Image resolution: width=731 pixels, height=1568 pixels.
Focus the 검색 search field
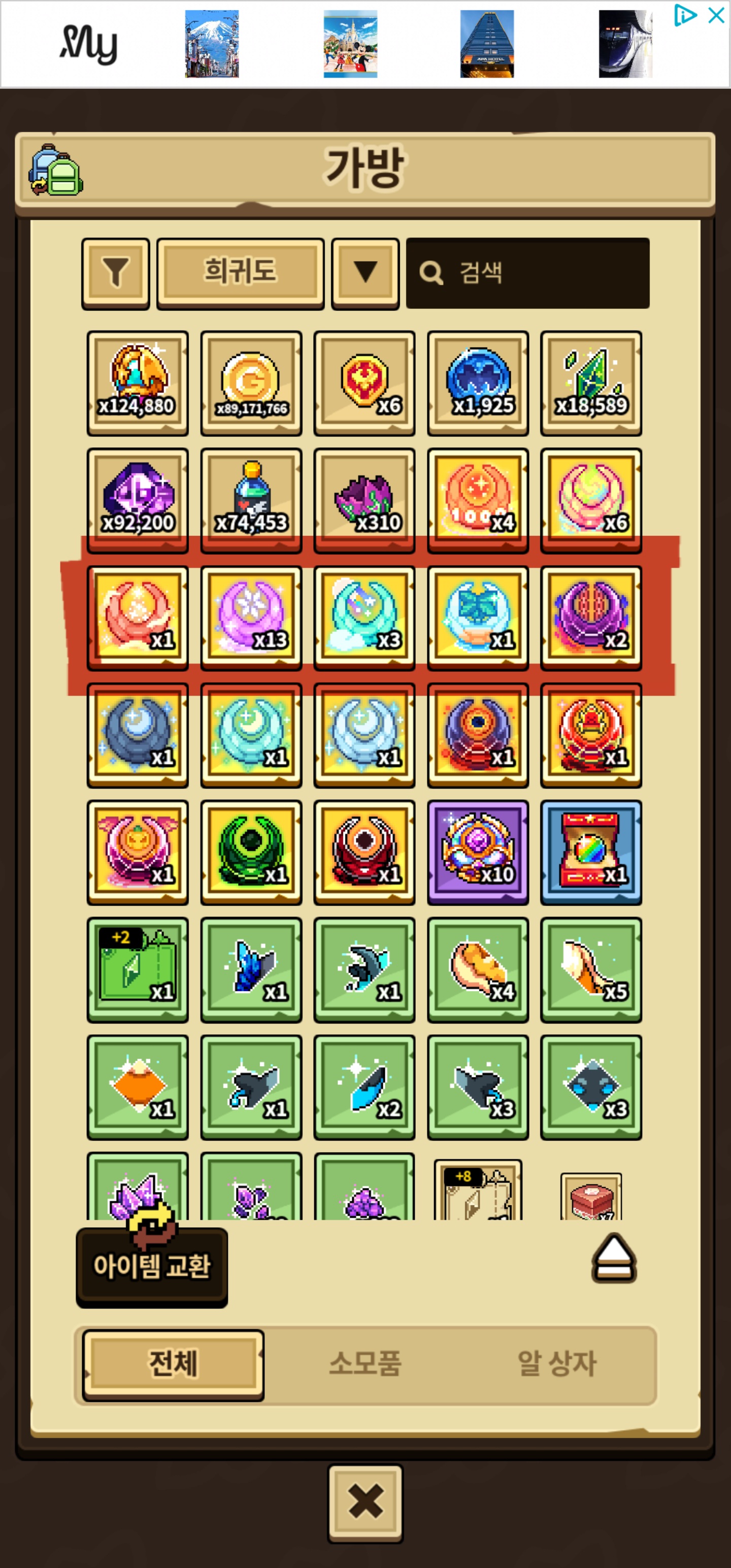[527, 273]
